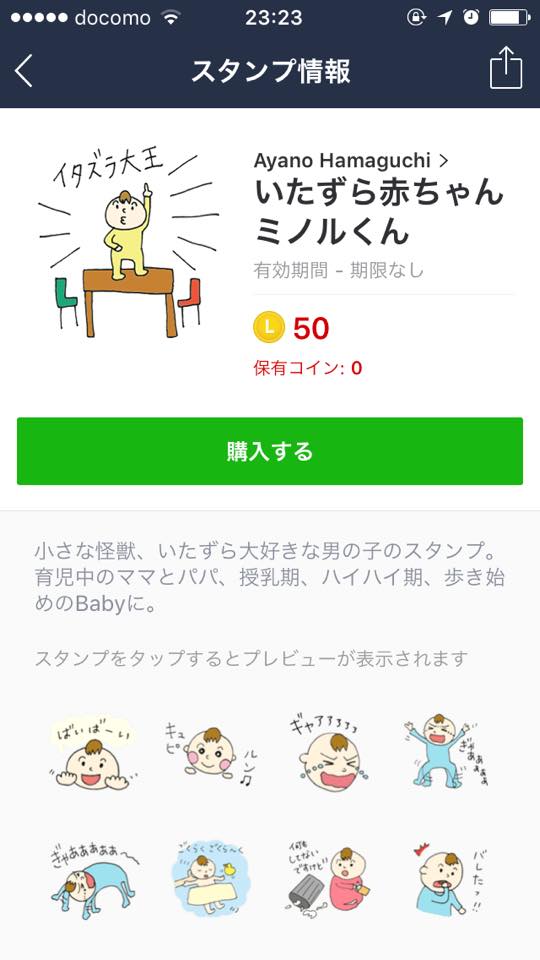Open creator Ayano Hamaguchi's page
Image resolution: width=540 pixels, height=960 pixels.
pos(351,160)
